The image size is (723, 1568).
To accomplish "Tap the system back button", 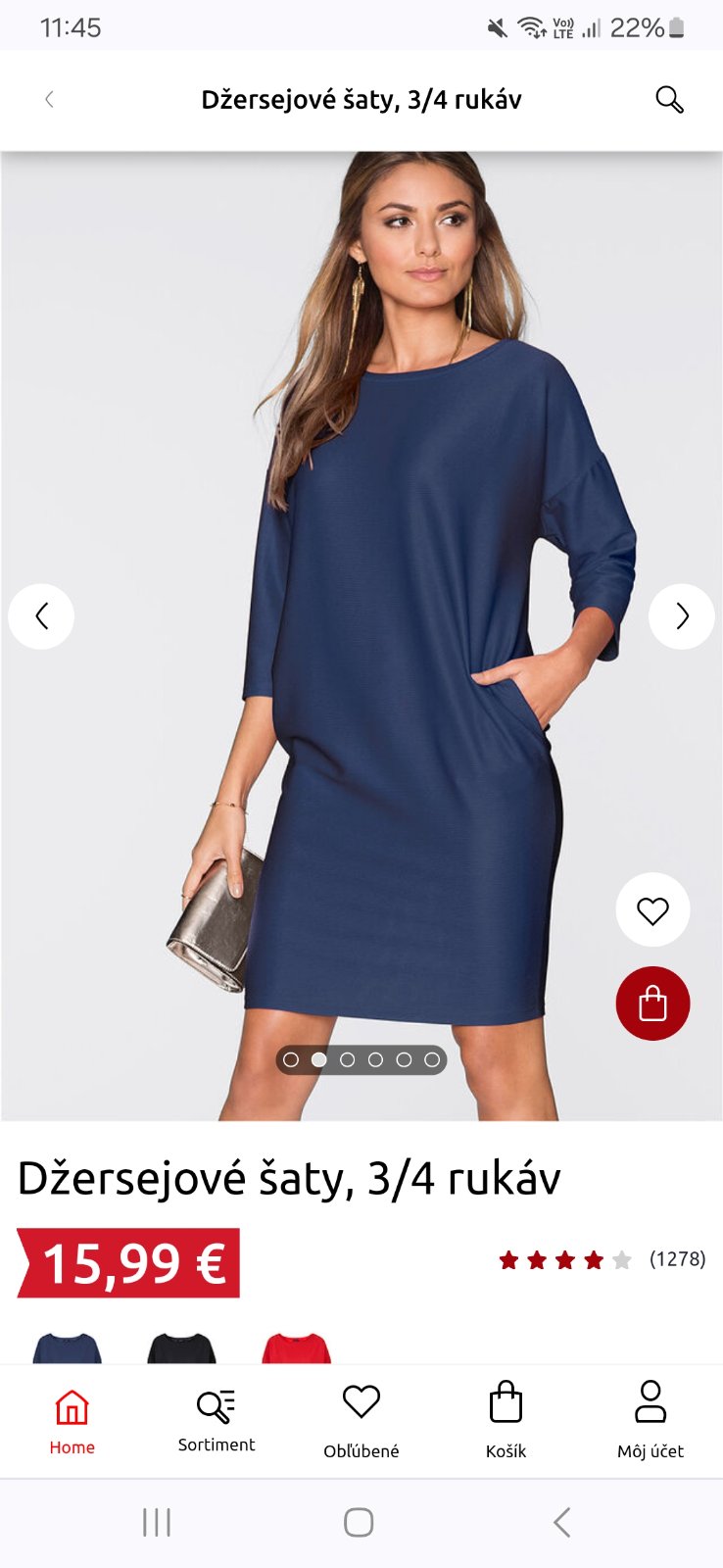I will point(561,1522).
